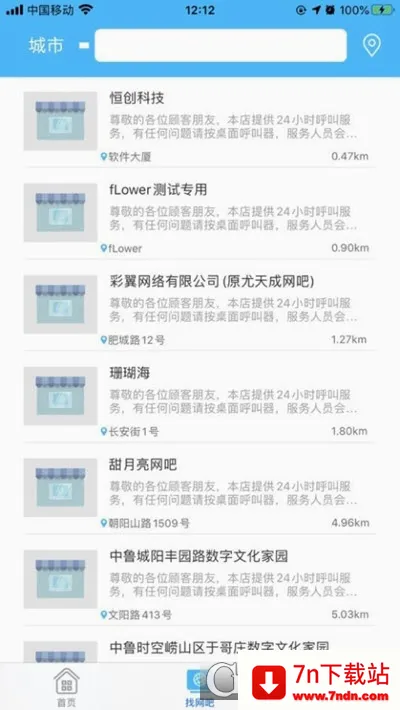
Task: Switch to the 首页 tab
Action: pyautogui.click(x=67, y=687)
